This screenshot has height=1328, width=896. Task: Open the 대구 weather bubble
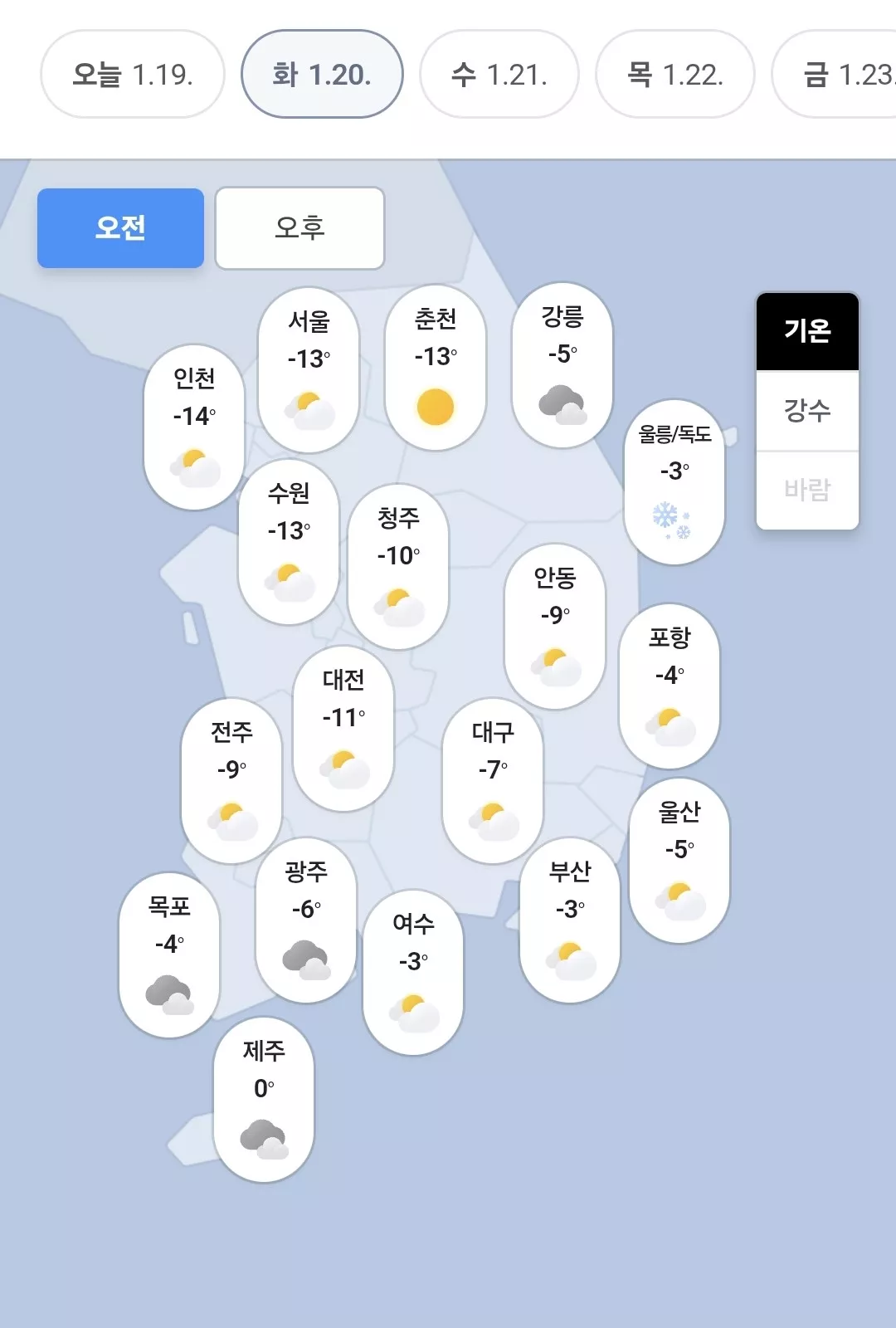point(493,780)
